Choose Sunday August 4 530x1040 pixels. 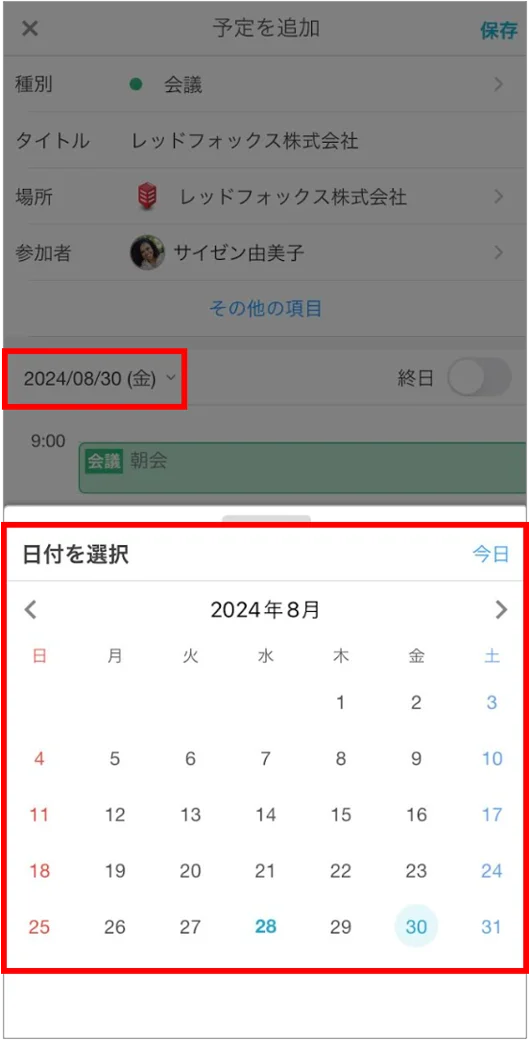[40, 758]
